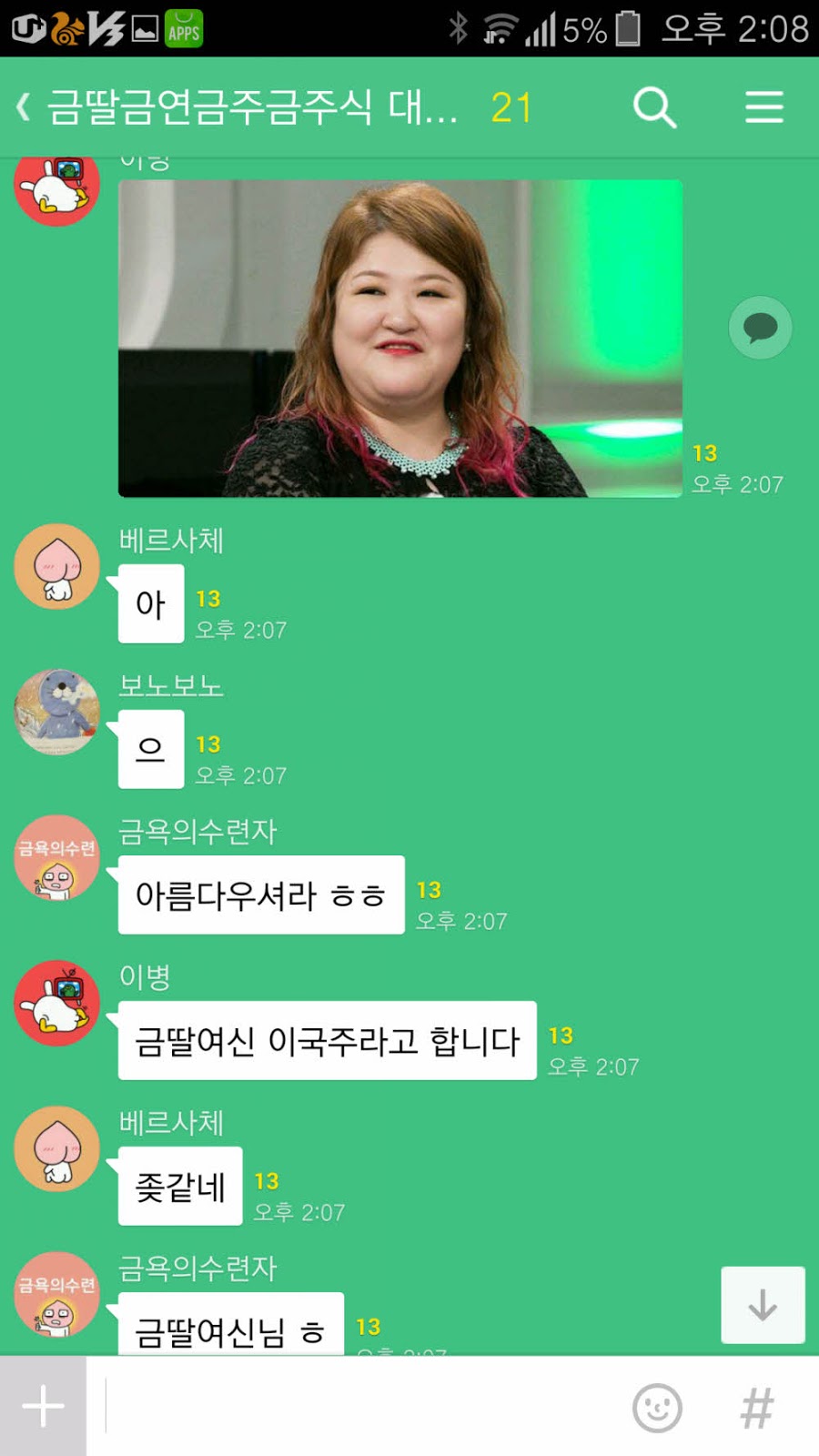Go back from the chat room
This screenshot has width=819, height=1456.
click(x=25, y=107)
